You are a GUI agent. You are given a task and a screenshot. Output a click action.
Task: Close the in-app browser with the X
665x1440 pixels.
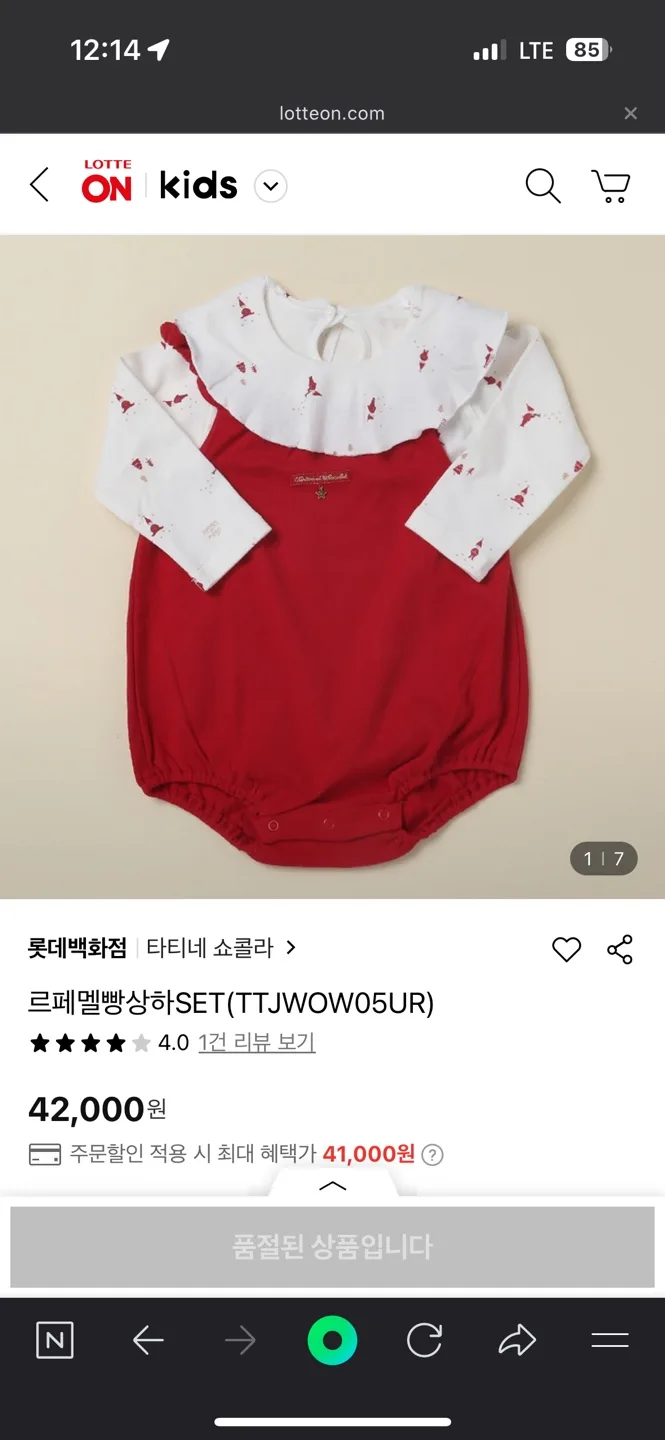pos(630,114)
